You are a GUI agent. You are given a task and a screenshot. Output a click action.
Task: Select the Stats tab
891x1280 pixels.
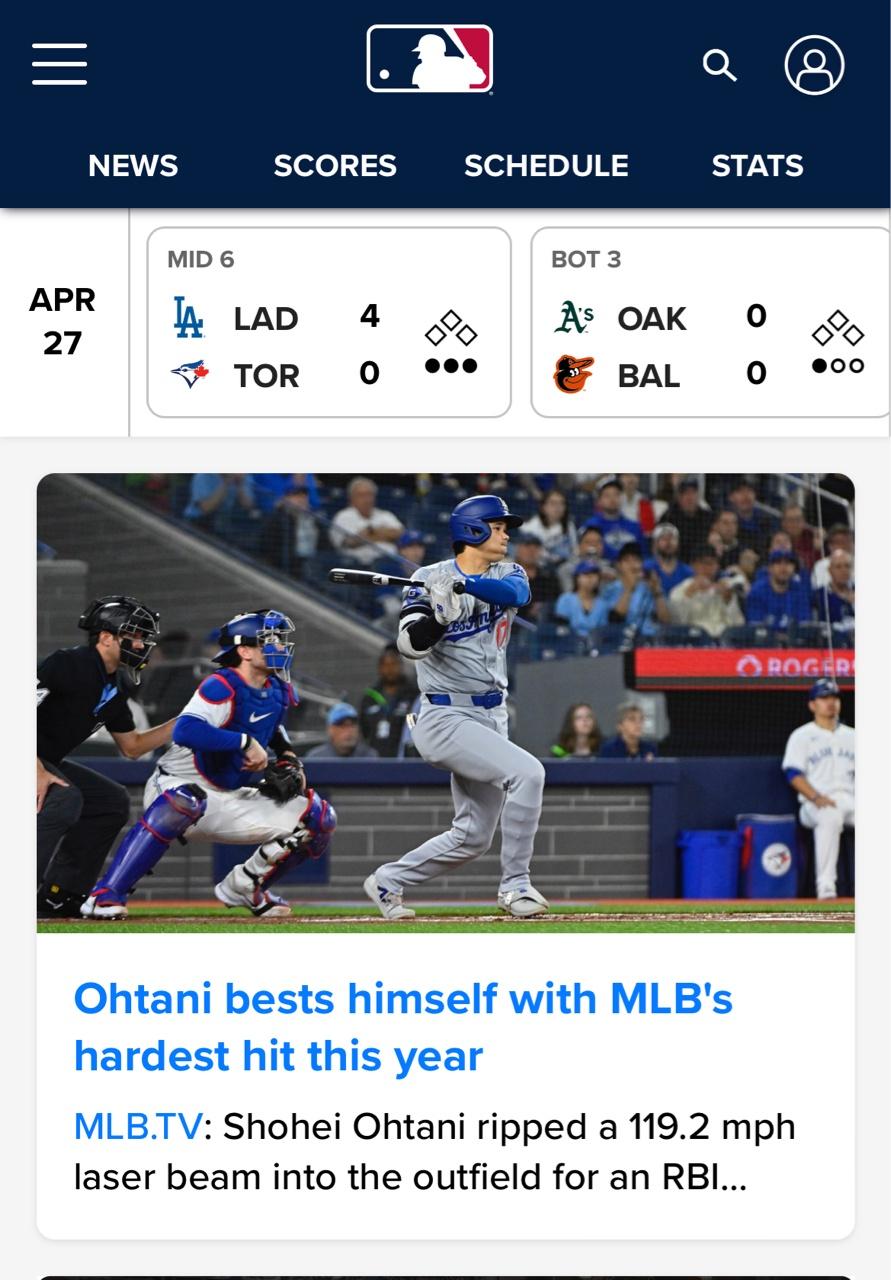pyautogui.click(x=757, y=166)
